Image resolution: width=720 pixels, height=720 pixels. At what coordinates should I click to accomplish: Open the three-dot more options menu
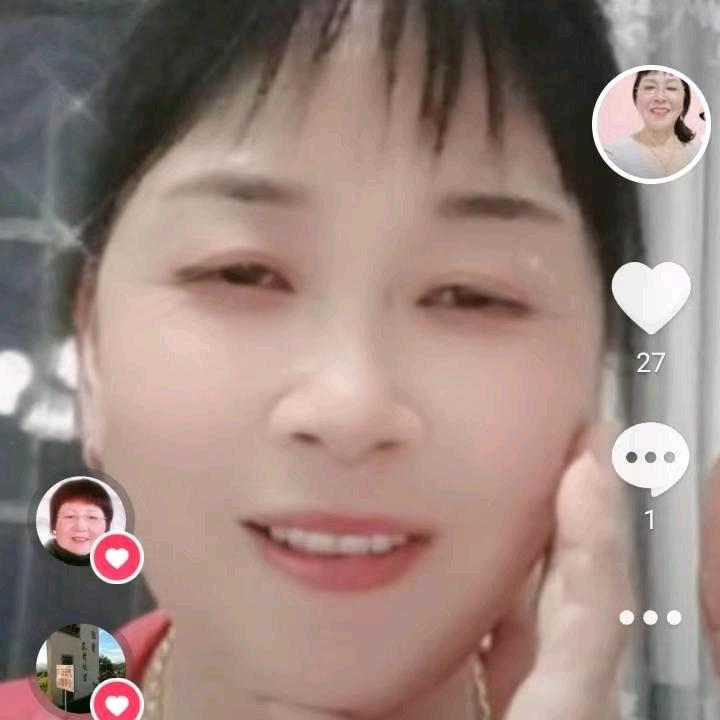click(650, 617)
